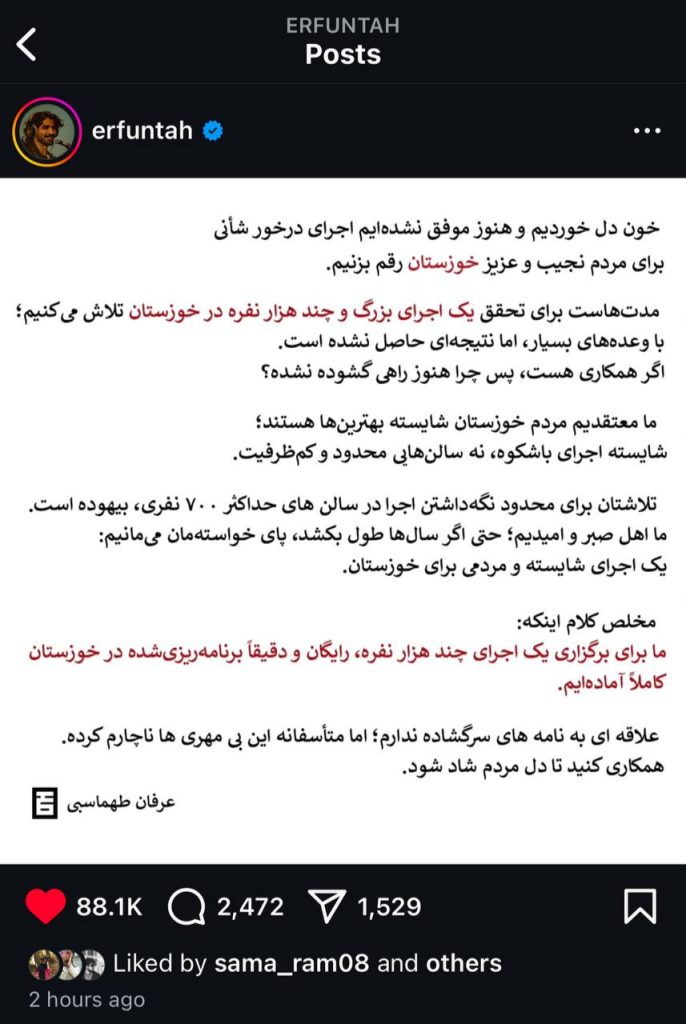Open erfuntah's profile picture
The image size is (686, 1024).
(x=46, y=131)
